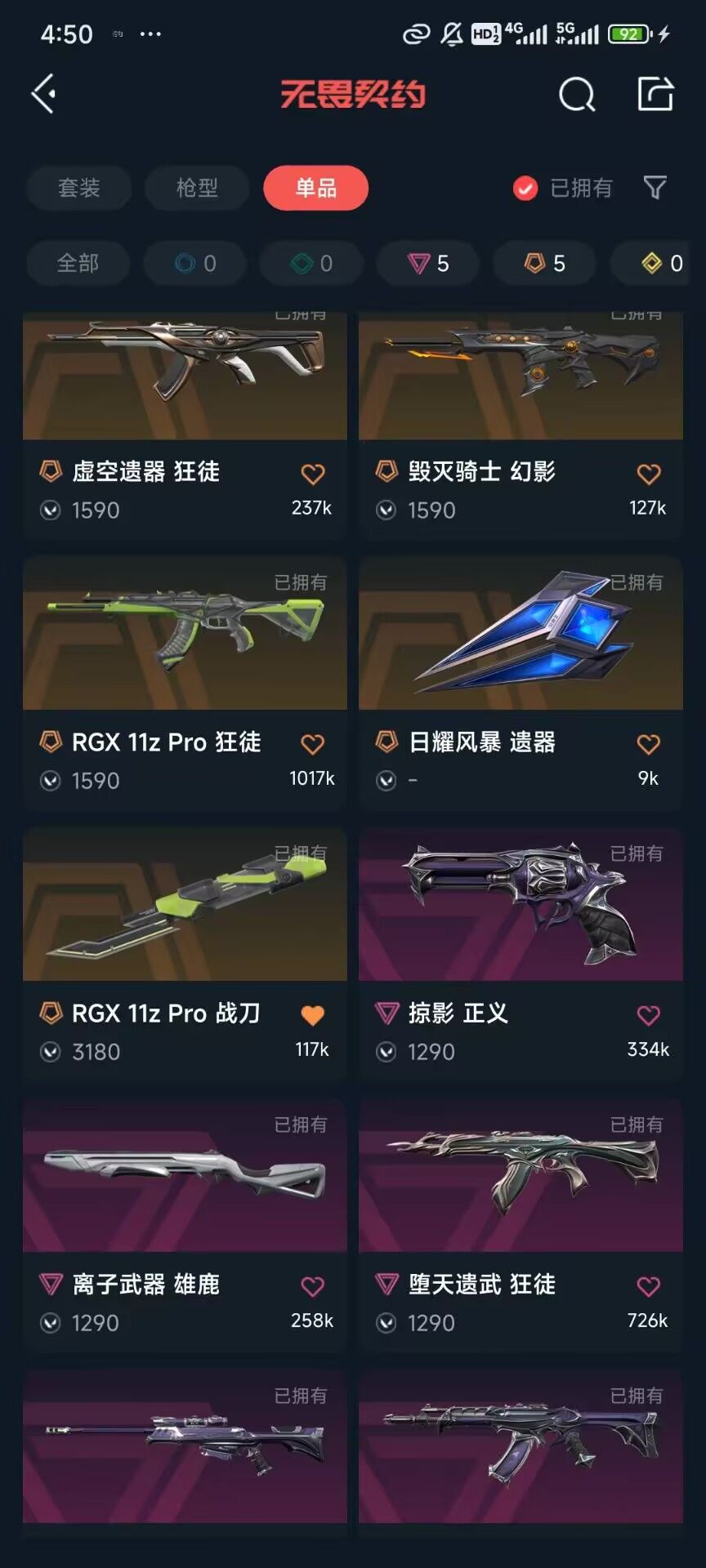Filter by the orange tier chip showing 5

click(544, 263)
